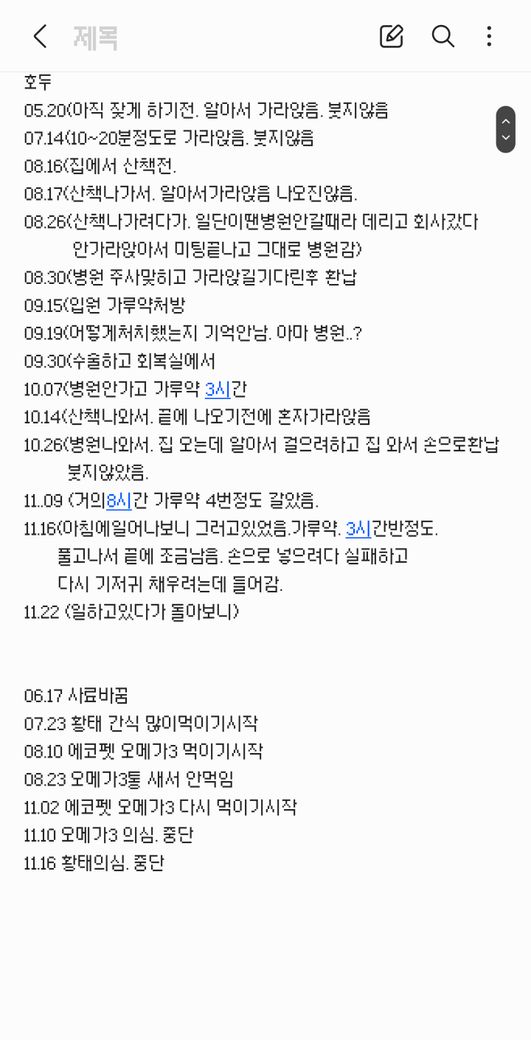Open search in this note
This screenshot has height=1040, width=531.
click(x=443, y=36)
